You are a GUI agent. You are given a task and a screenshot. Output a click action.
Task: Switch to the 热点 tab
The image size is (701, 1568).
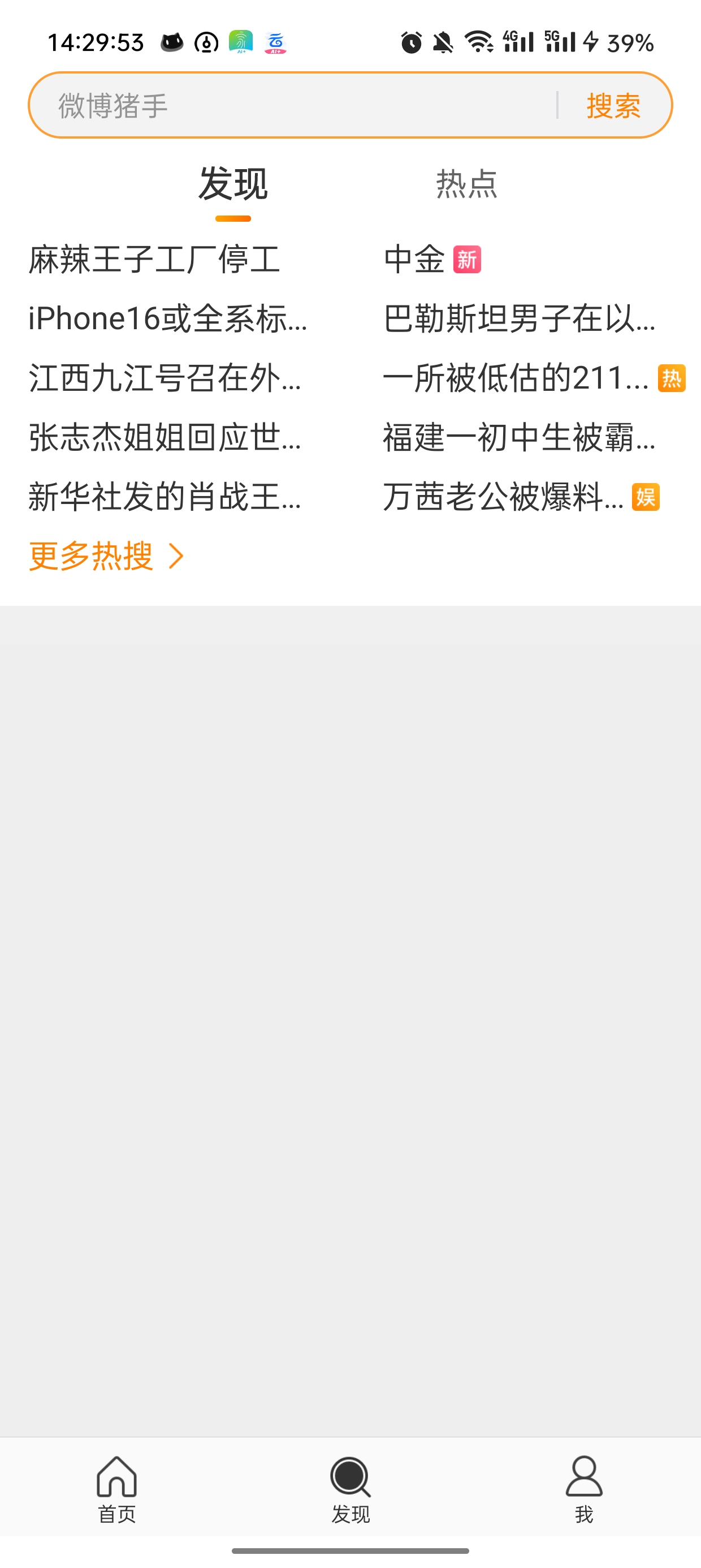(x=467, y=184)
